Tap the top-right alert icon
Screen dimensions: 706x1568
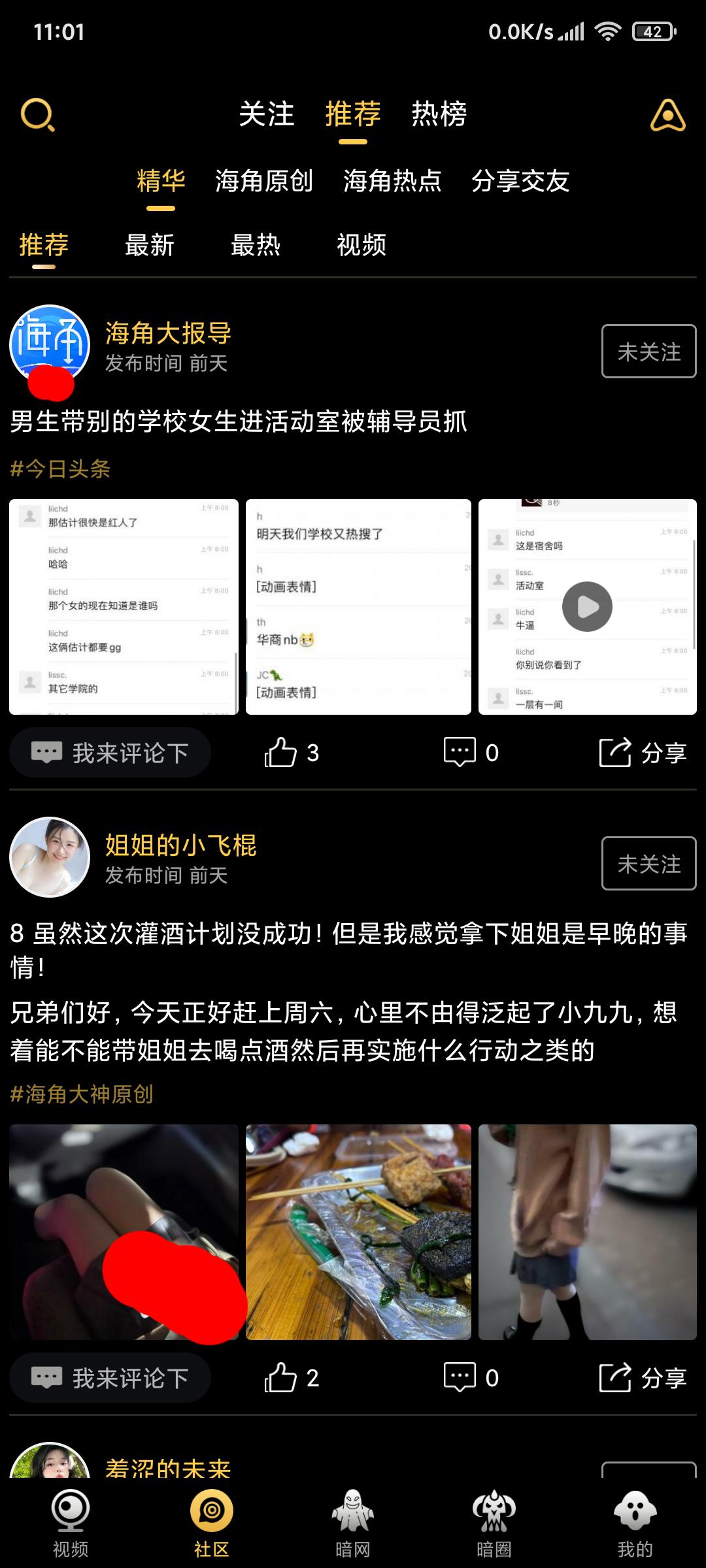[x=667, y=116]
